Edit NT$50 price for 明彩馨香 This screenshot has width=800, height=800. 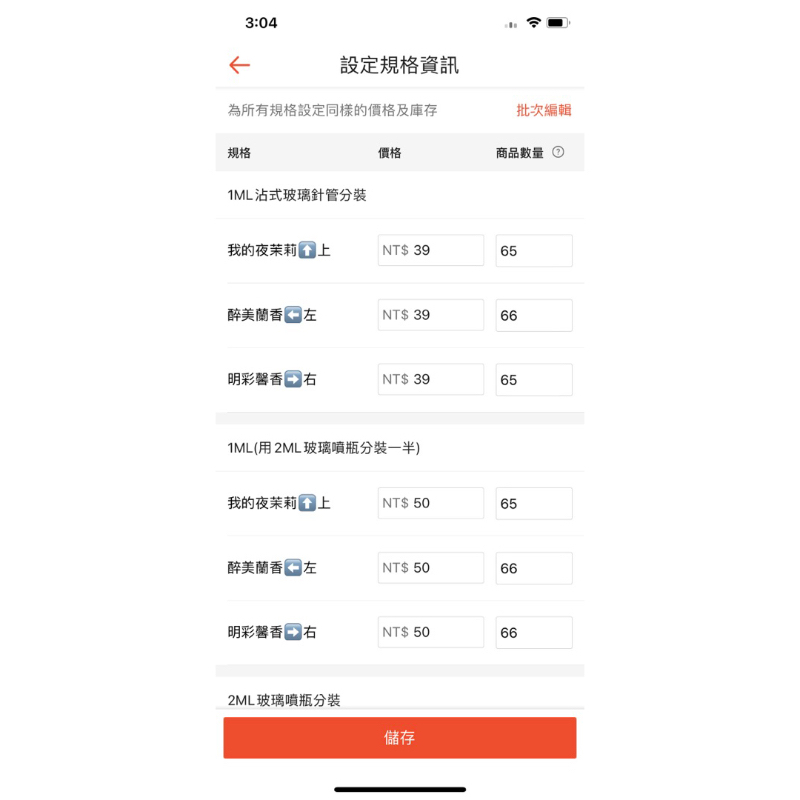pyautogui.click(x=431, y=632)
